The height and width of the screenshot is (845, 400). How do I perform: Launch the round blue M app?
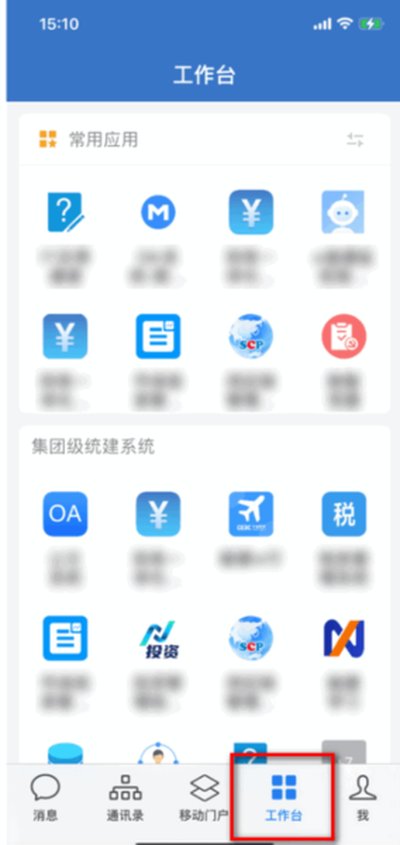(158, 212)
